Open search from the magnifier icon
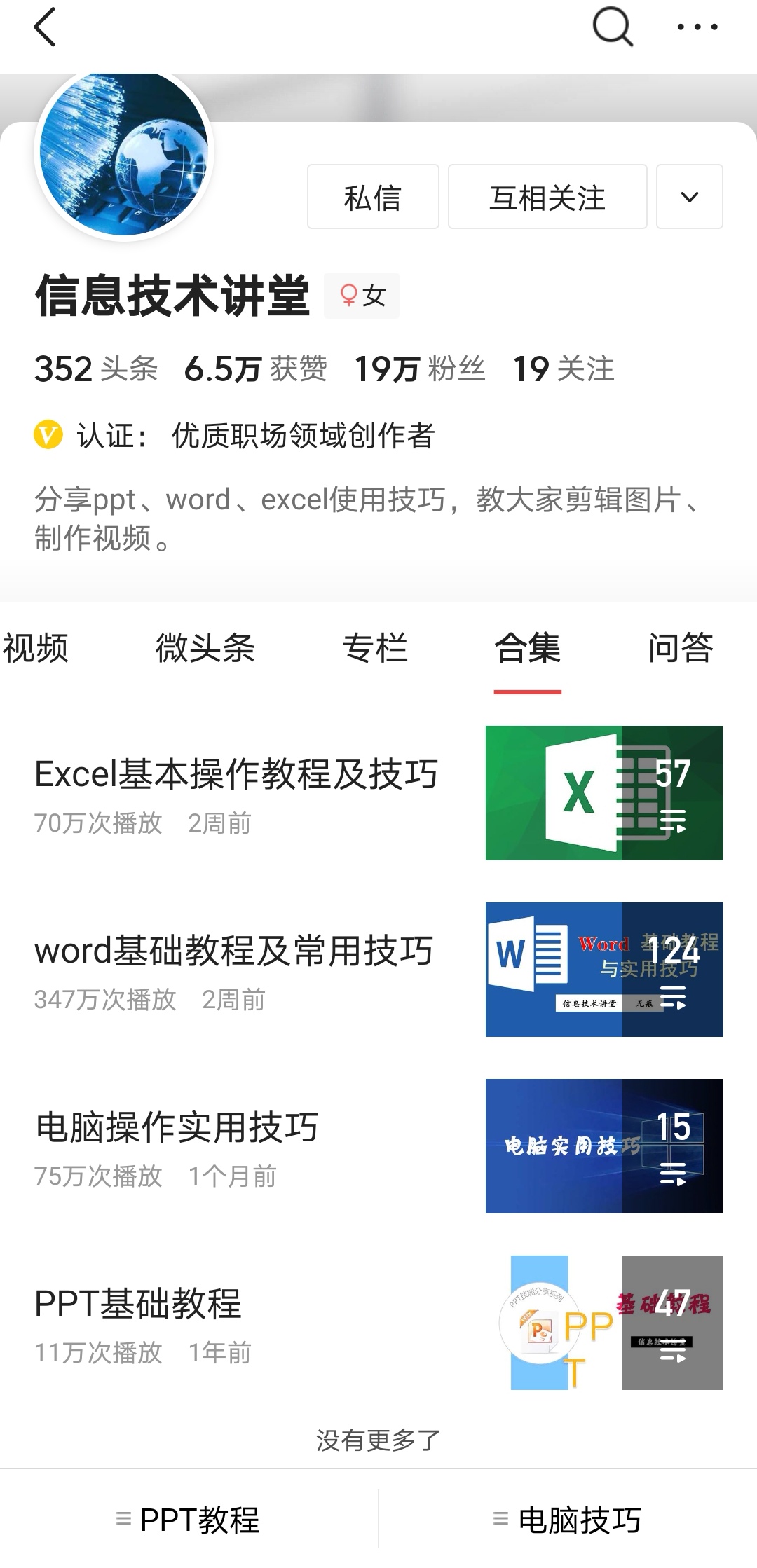 612,28
